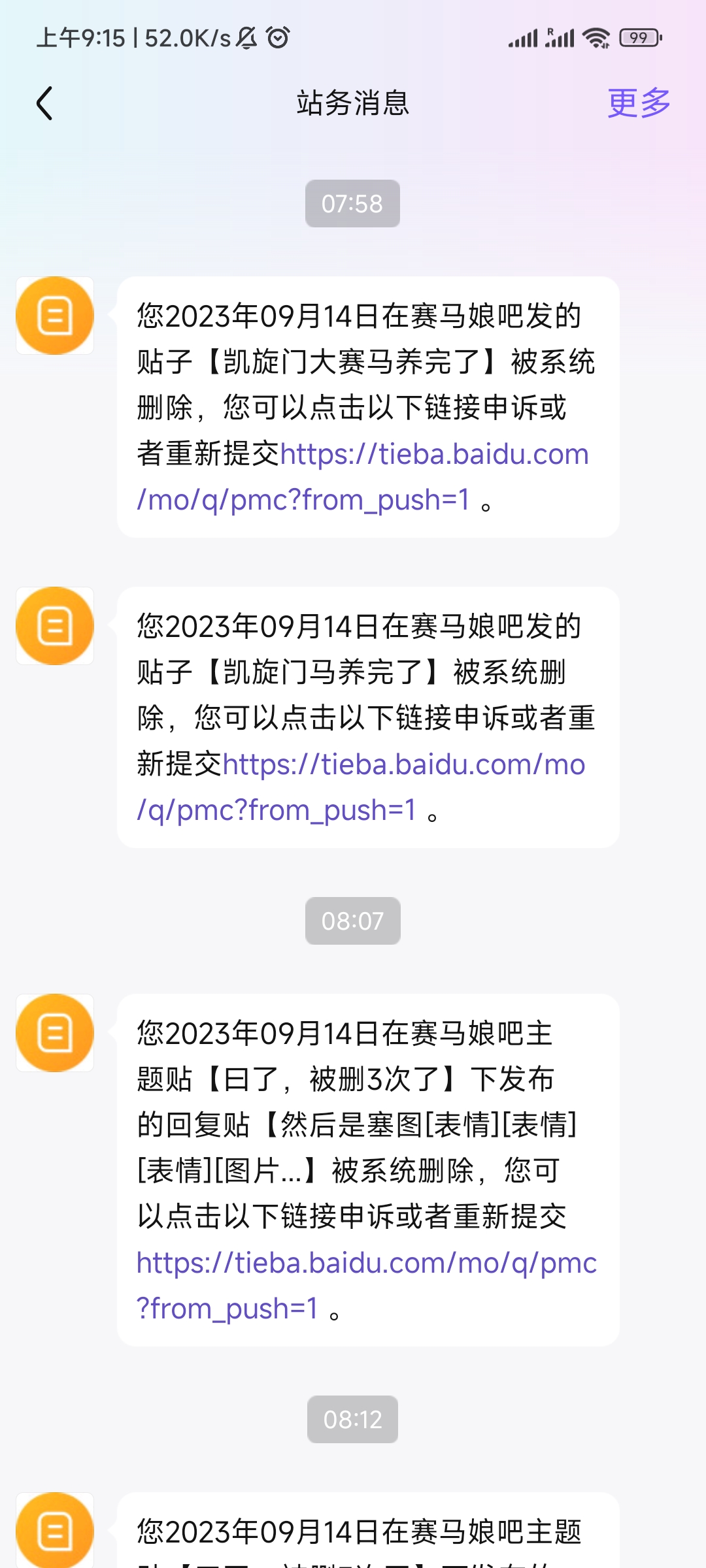Open appeal link in 凯旋门大赛马养完了 message
This screenshot has height=1568, width=706.
[x=363, y=477]
